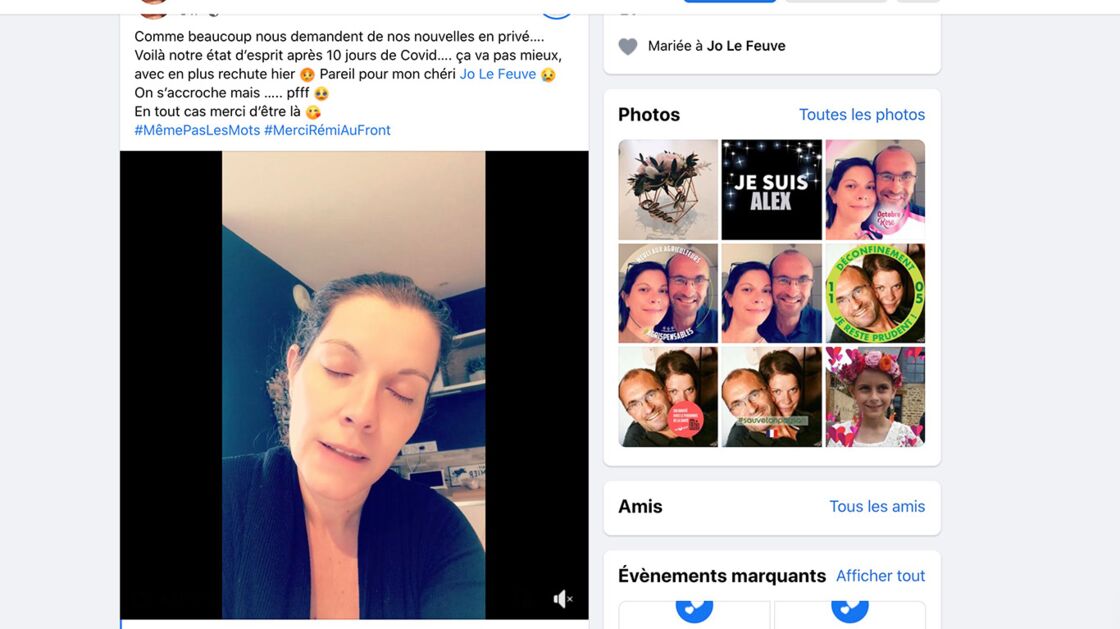Open the Jo Le Feuve mention in post
This screenshot has height=629, width=1120.
pyautogui.click(x=497, y=74)
